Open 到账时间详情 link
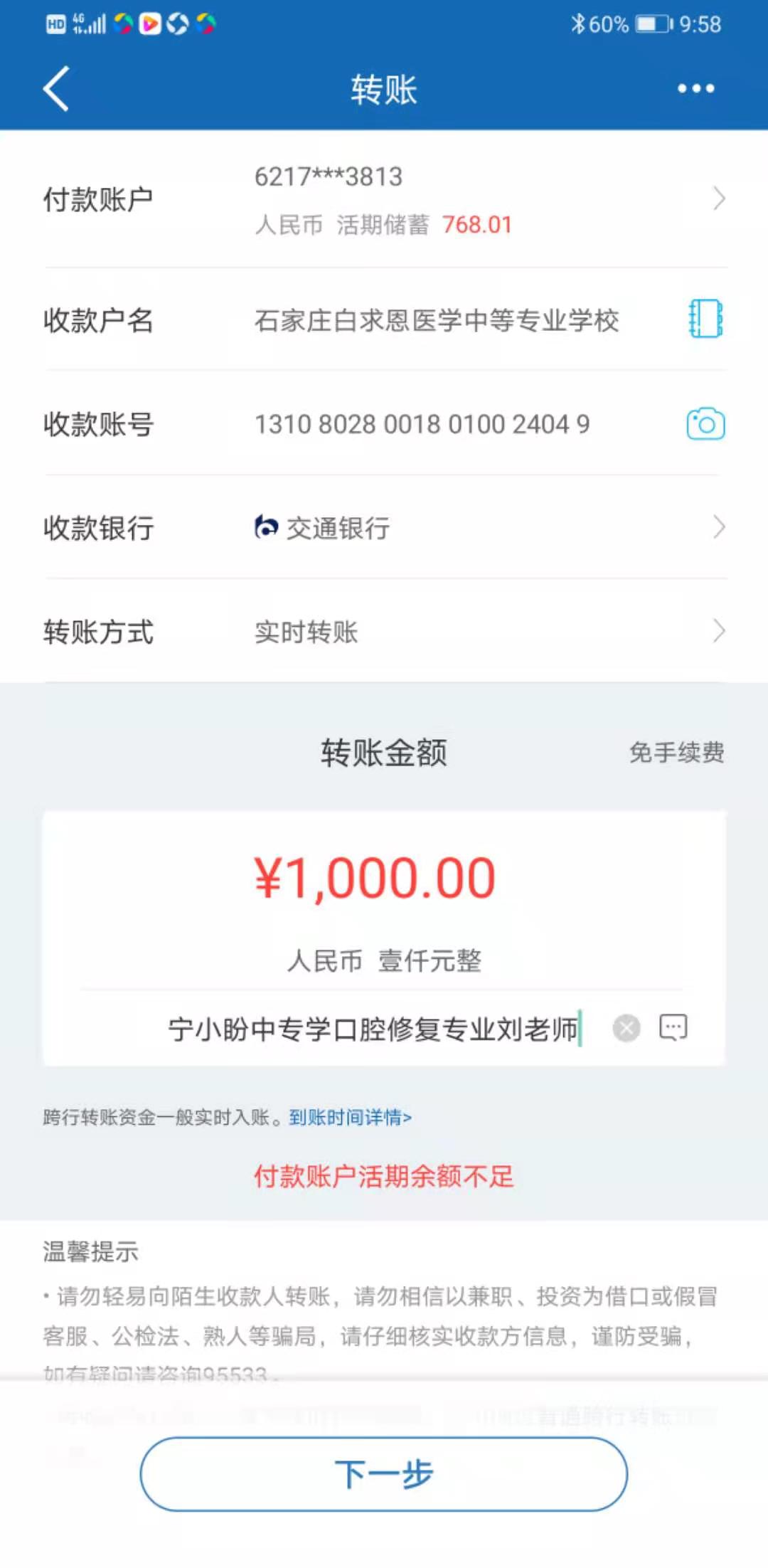The image size is (768, 1568). click(x=350, y=1118)
